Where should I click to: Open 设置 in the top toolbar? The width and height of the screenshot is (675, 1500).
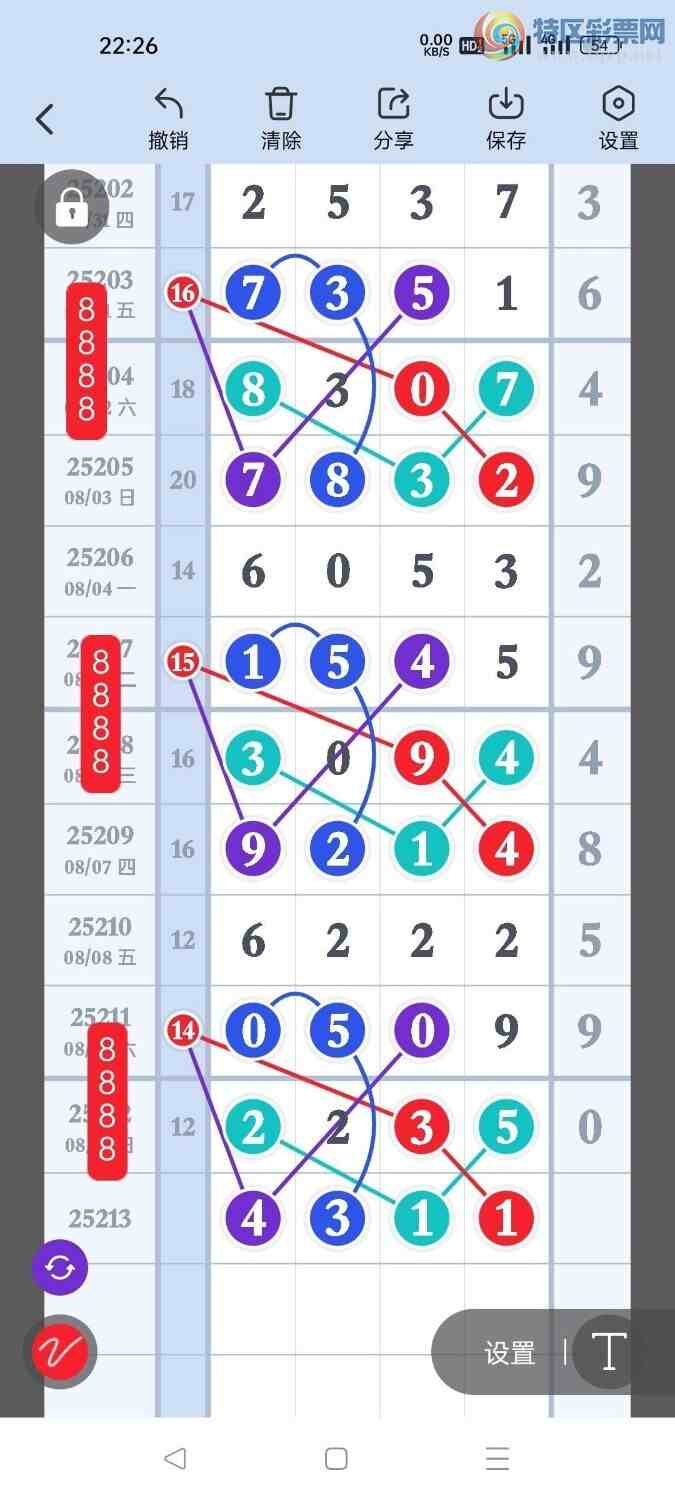pos(618,118)
